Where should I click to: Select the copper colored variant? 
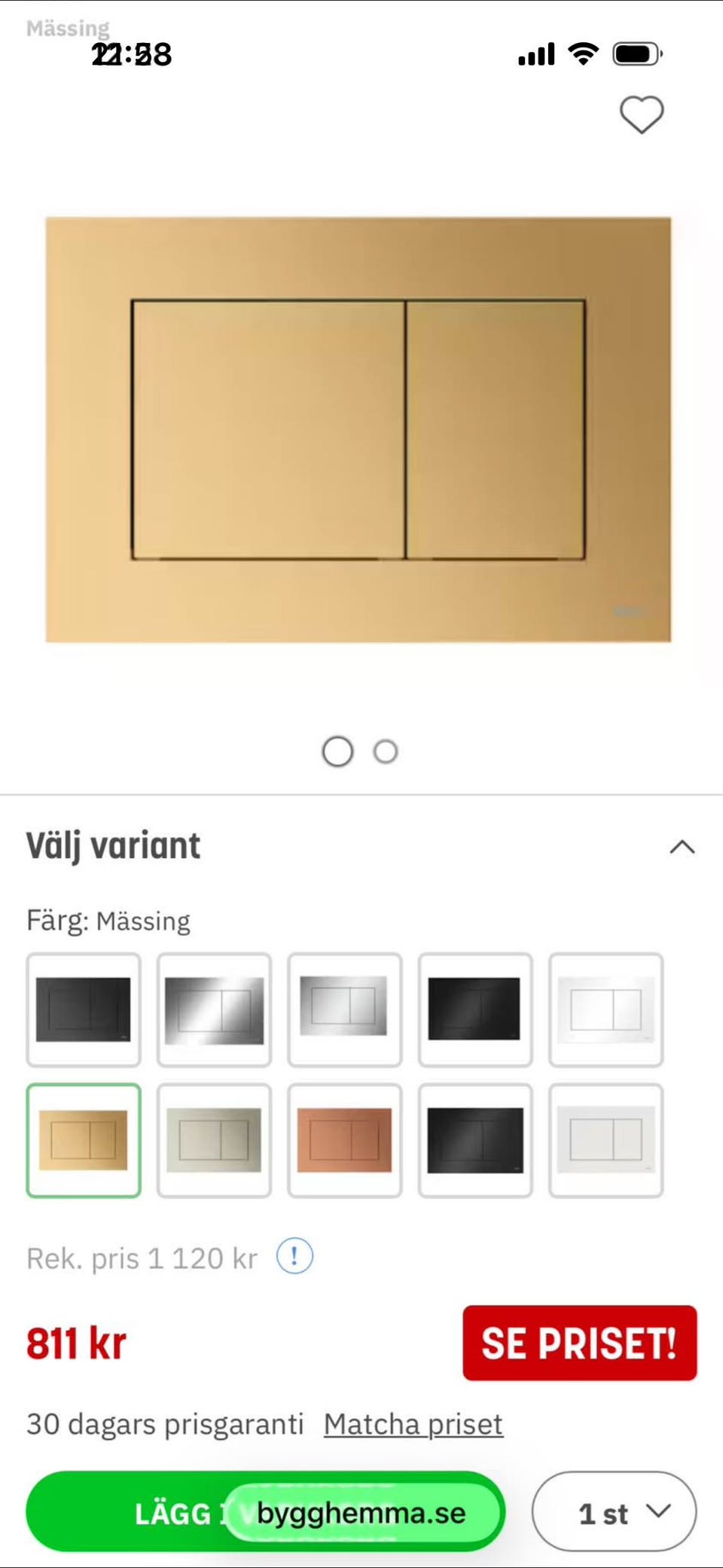tap(344, 1140)
